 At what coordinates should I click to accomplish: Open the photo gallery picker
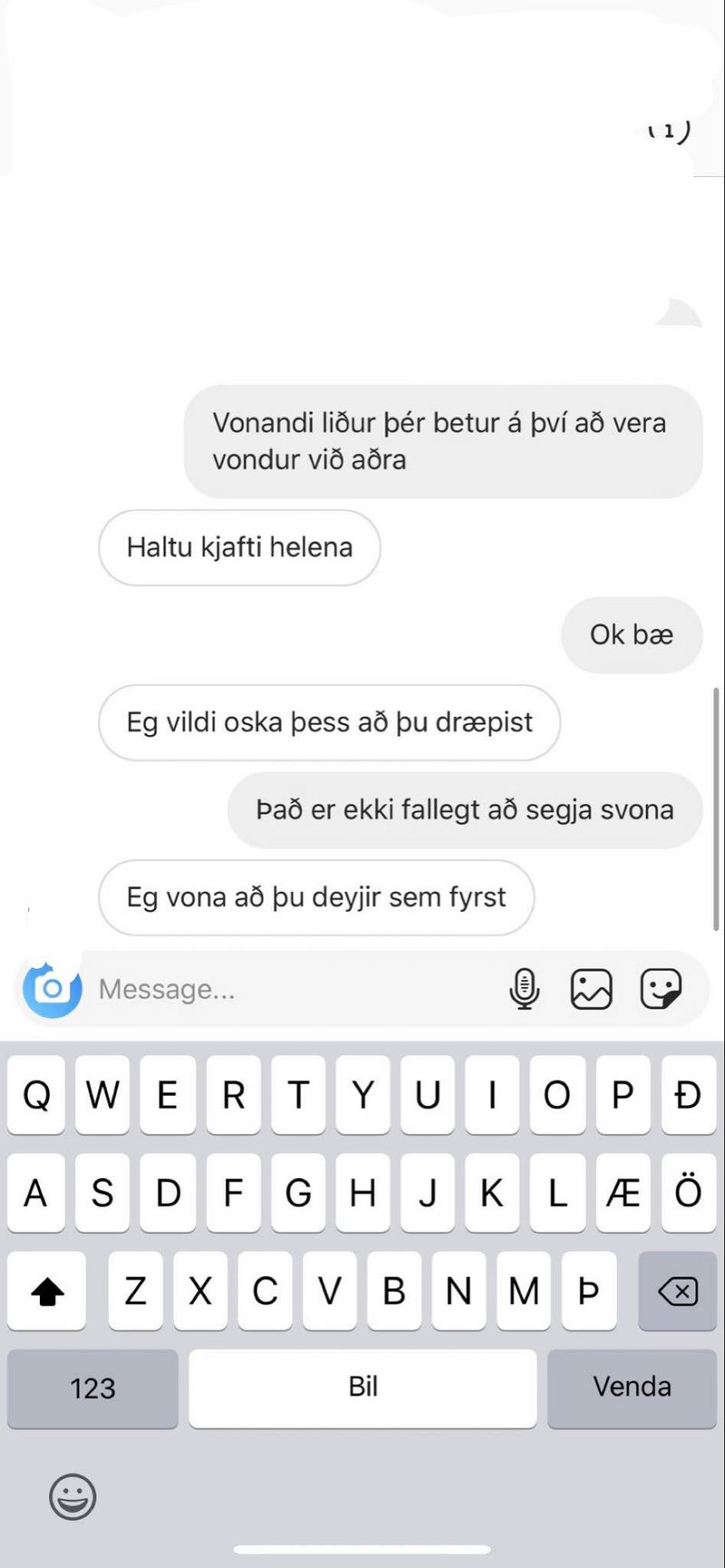(x=591, y=989)
